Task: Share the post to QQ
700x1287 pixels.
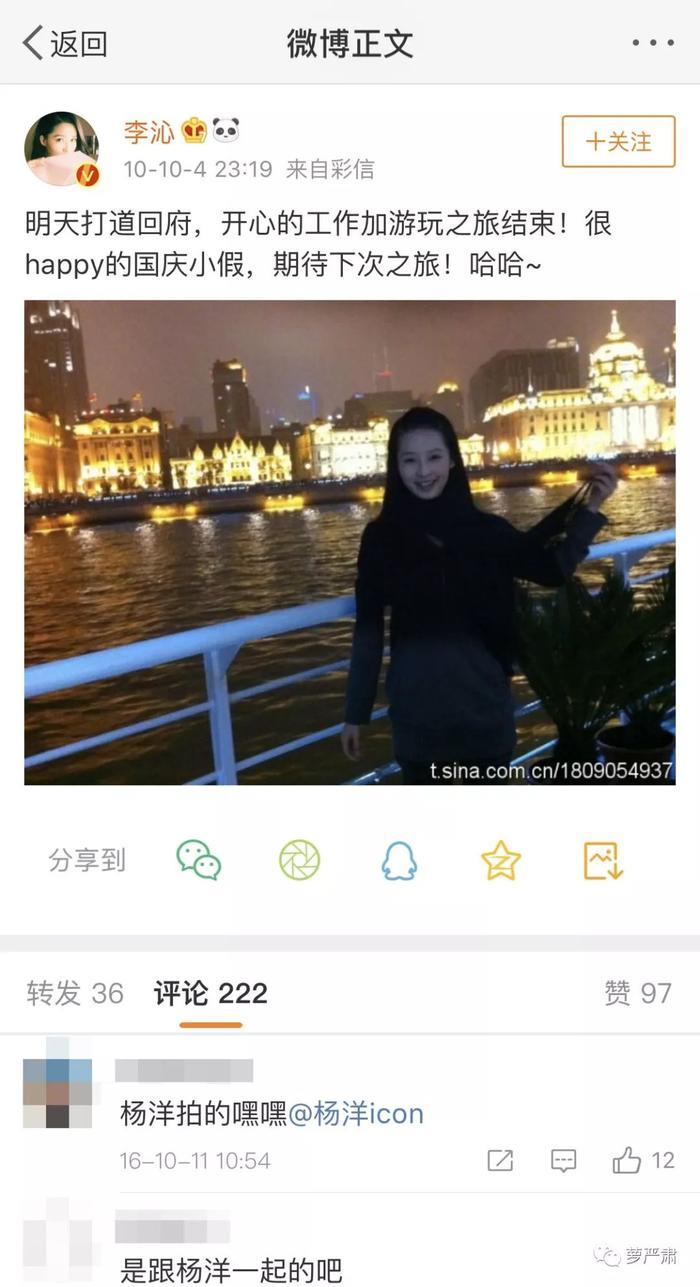Action: [x=399, y=860]
